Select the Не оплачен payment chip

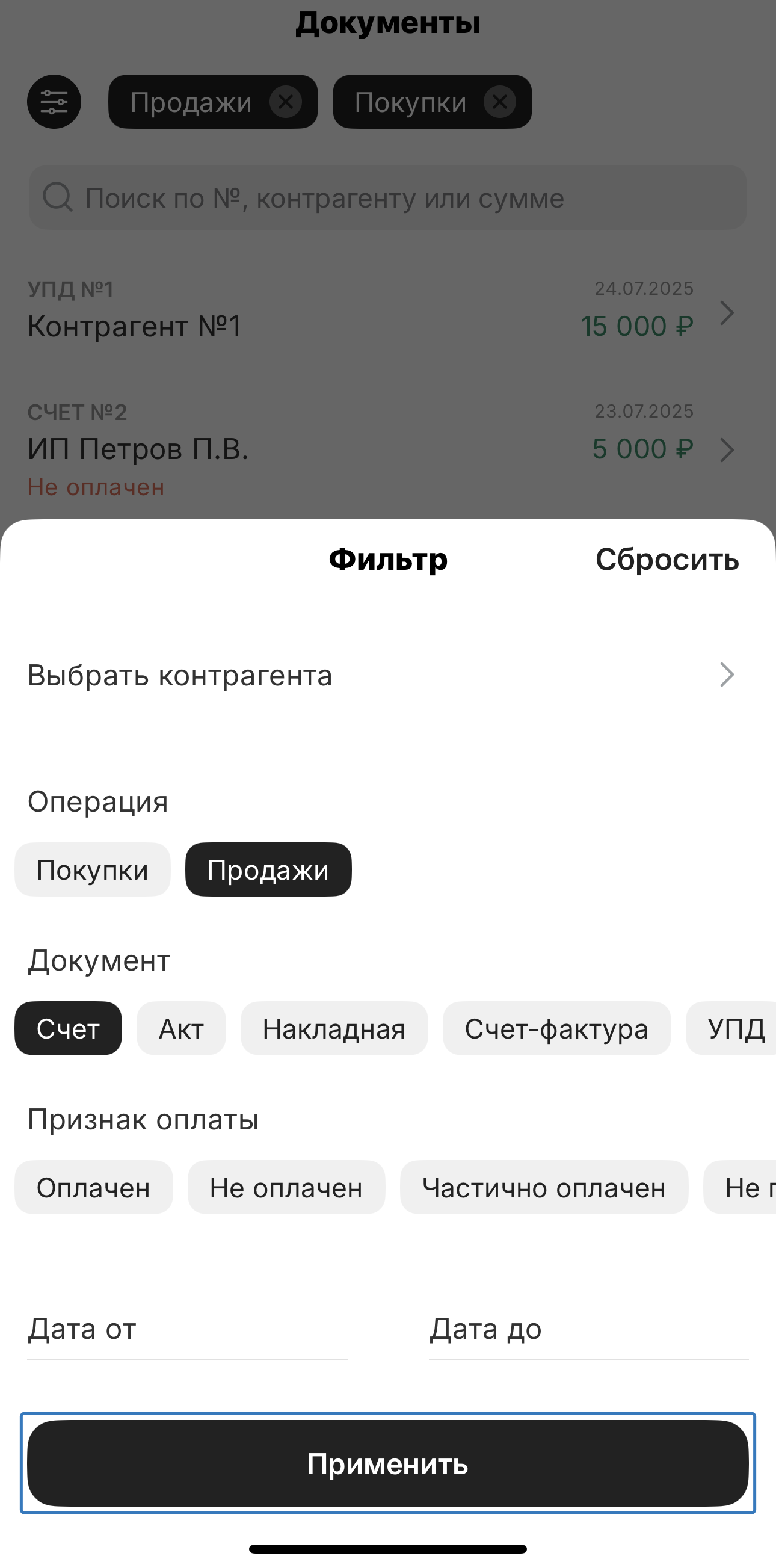[286, 1188]
